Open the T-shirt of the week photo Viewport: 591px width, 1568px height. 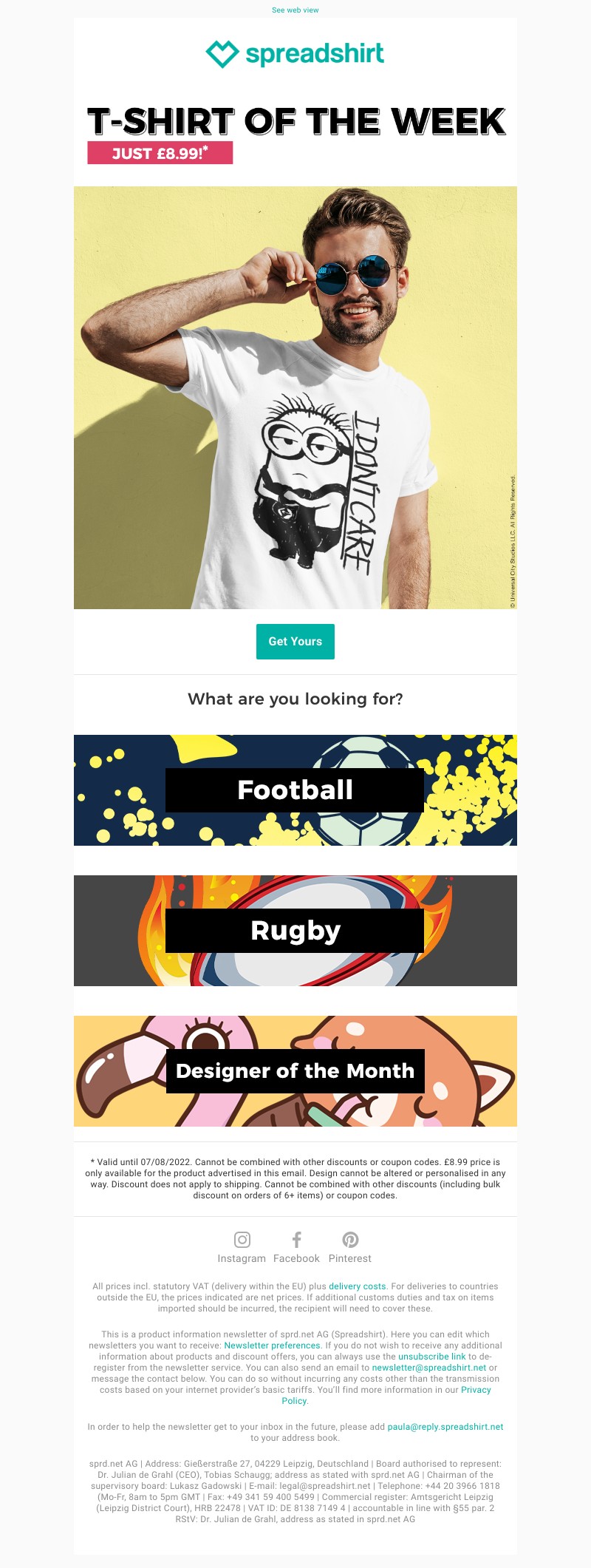click(295, 398)
